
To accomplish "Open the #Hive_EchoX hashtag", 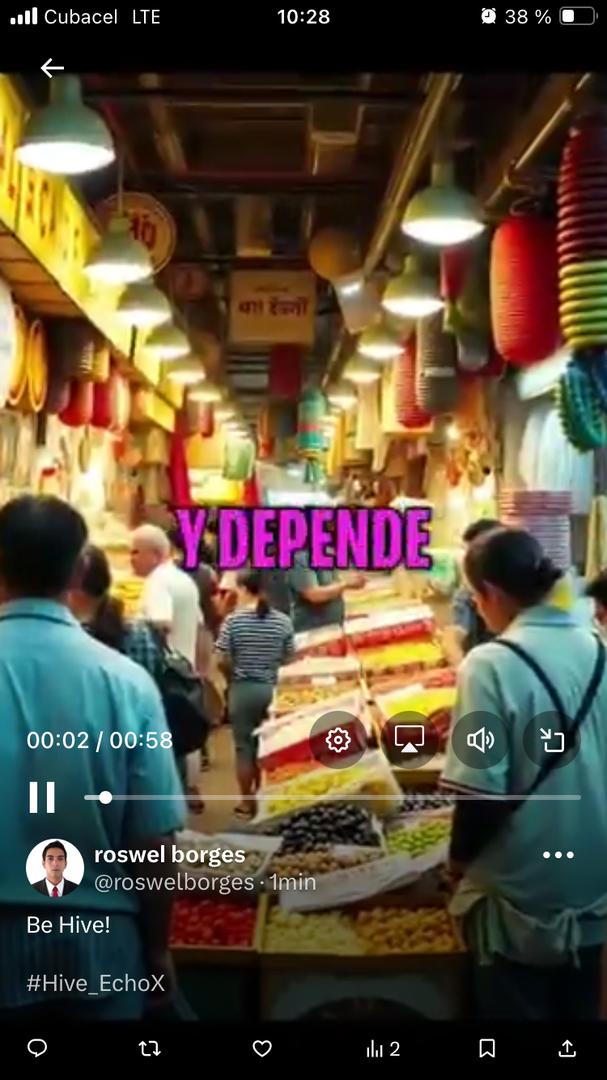I will pyautogui.click(x=95, y=983).
